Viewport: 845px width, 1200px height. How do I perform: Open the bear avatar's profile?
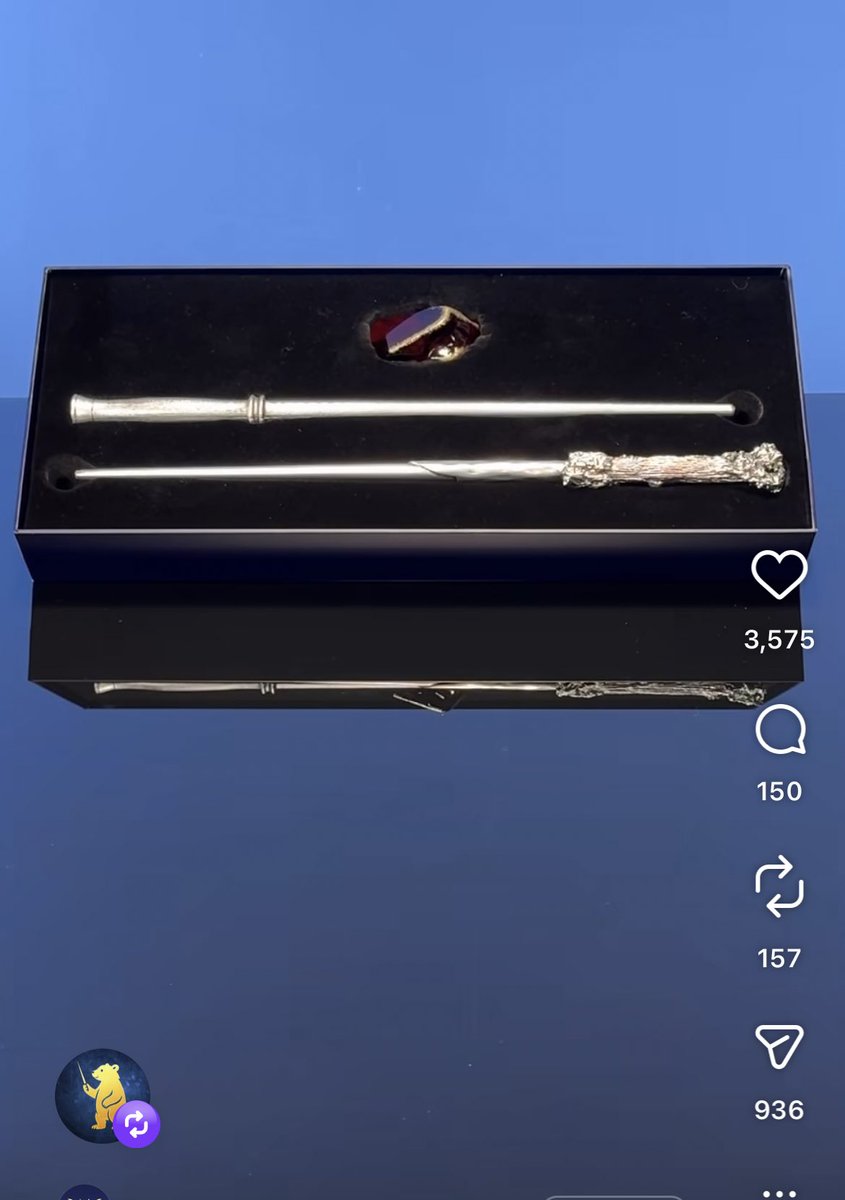[101, 1095]
